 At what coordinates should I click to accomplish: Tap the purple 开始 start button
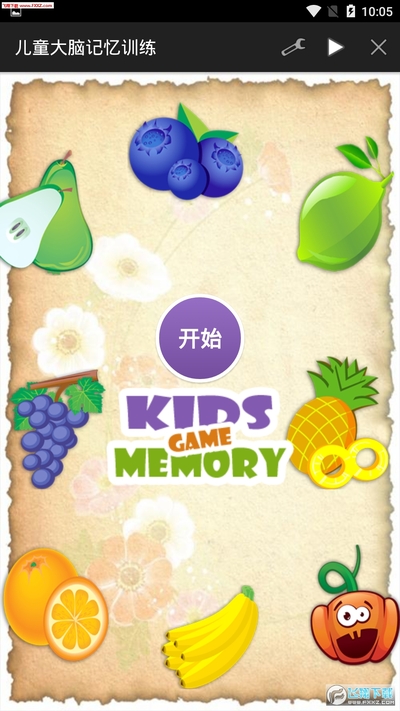pyautogui.click(x=200, y=338)
